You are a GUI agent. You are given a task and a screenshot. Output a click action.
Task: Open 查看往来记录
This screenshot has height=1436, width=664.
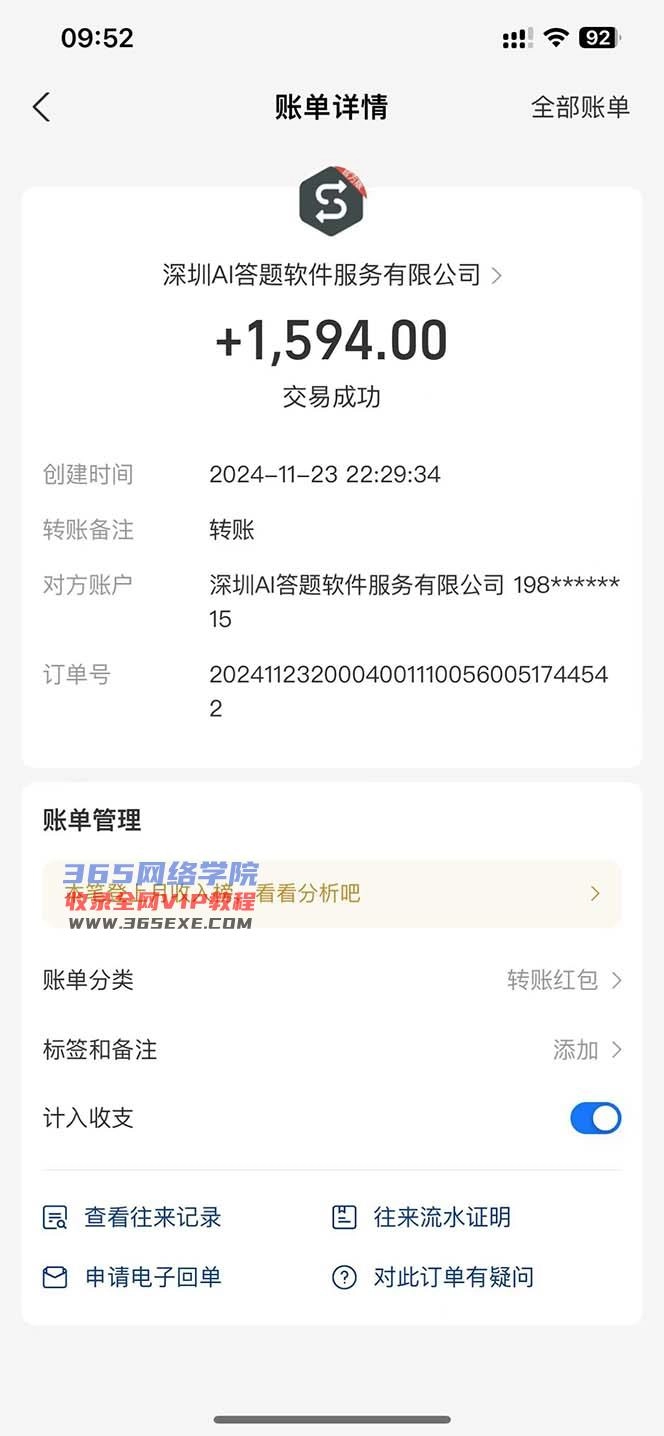coord(133,1217)
